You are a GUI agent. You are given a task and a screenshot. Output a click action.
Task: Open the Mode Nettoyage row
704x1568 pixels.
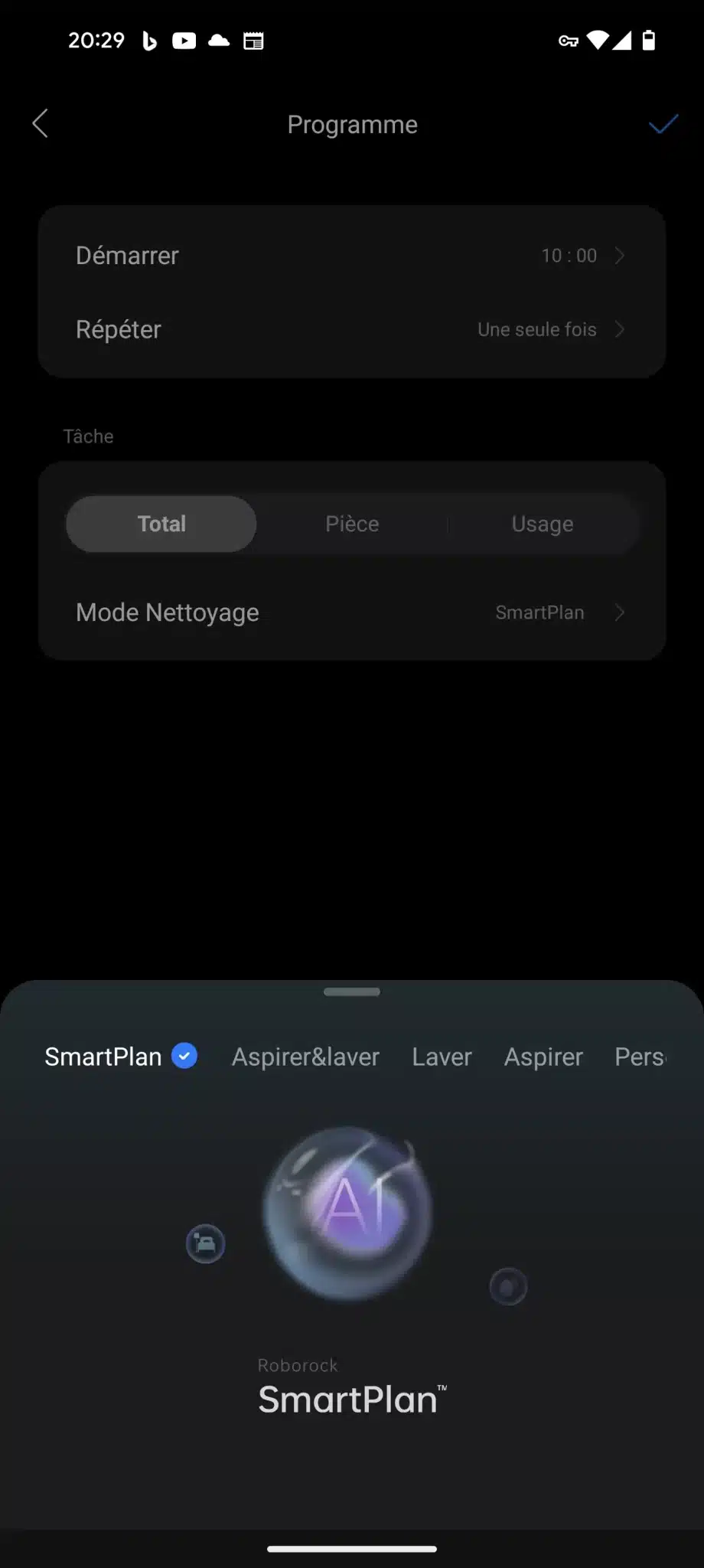[352, 612]
